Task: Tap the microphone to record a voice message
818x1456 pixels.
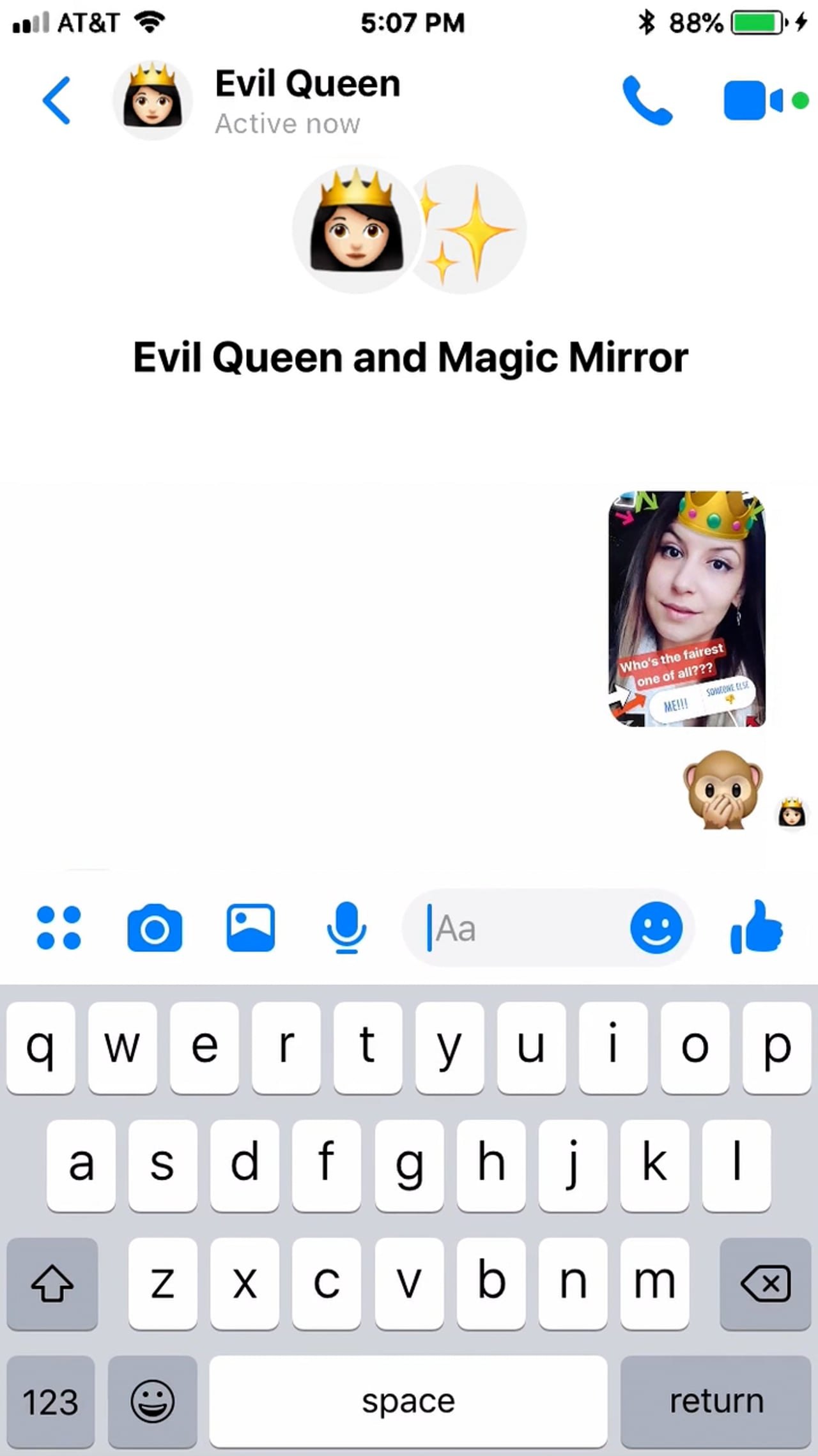Action: click(x=346, y=928)
